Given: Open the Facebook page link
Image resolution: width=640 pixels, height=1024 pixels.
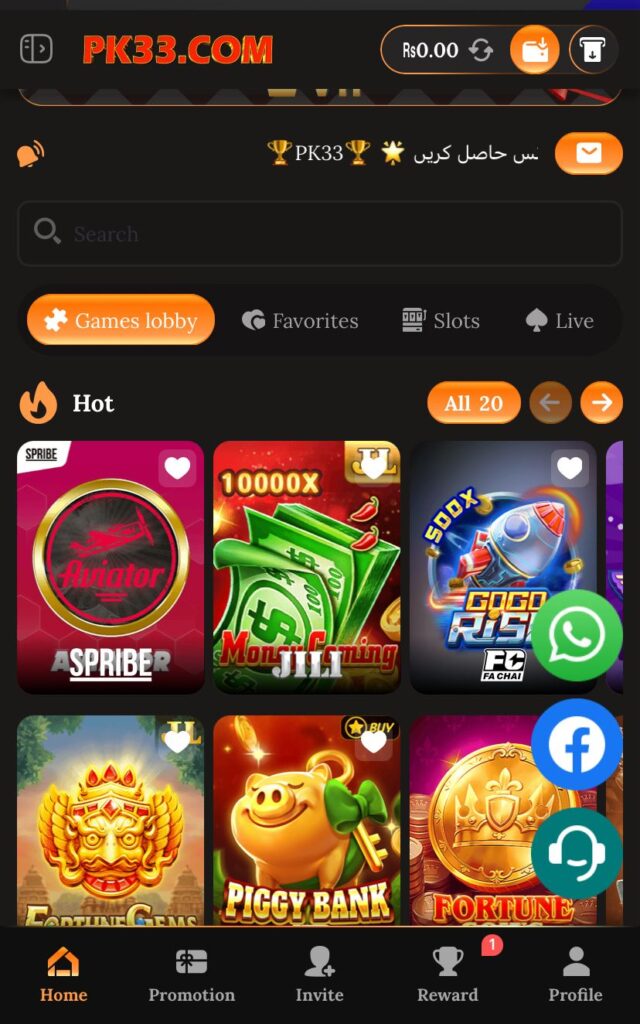Looking at the screenshot, I should [576, 745].
